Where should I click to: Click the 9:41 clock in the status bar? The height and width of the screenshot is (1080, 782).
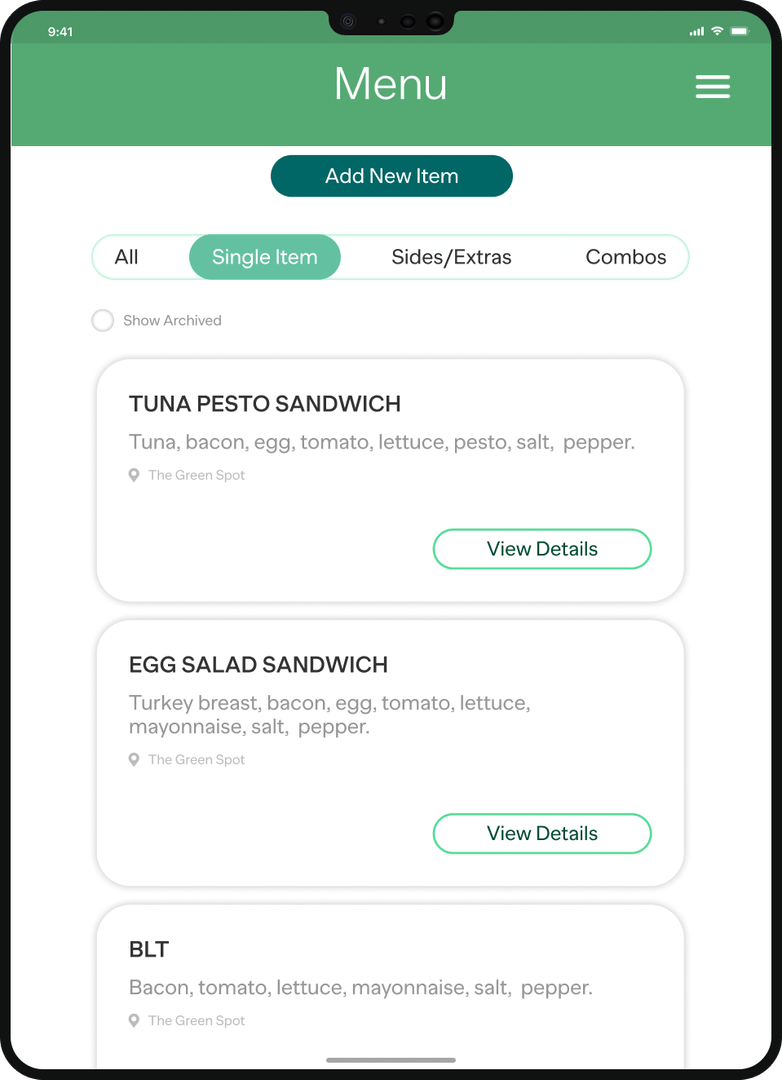62,31
